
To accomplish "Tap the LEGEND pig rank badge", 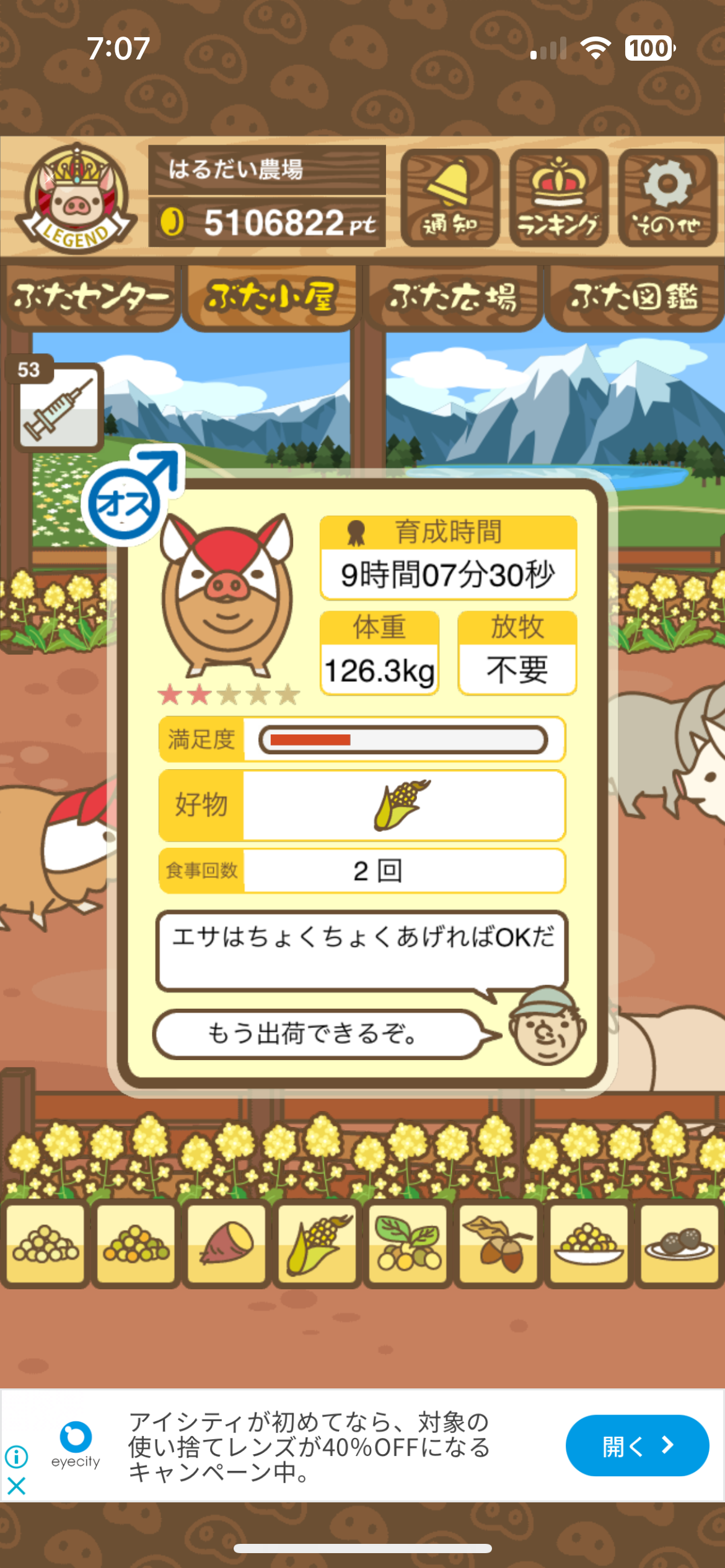I will pos(76,198).
